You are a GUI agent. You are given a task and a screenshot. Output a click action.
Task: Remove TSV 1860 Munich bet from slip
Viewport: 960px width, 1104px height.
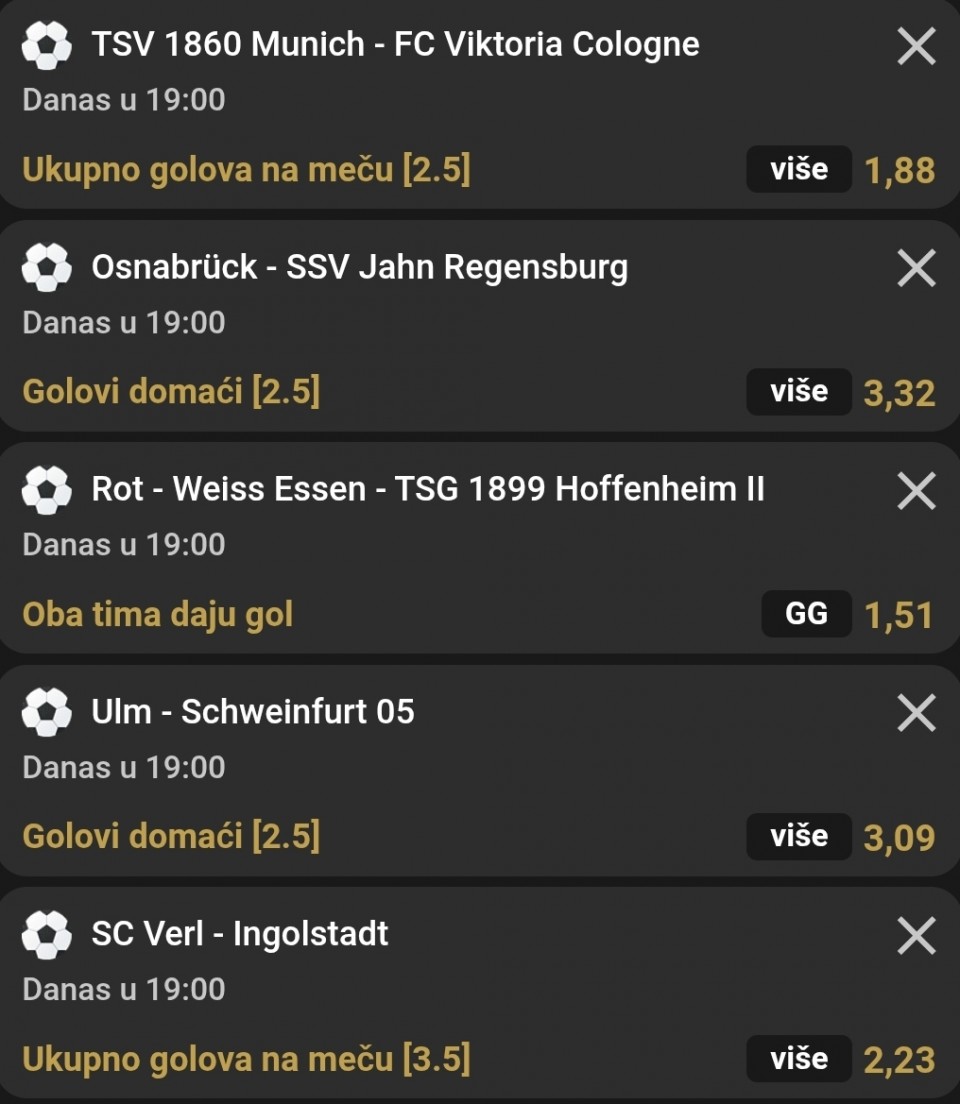[916, 46]
